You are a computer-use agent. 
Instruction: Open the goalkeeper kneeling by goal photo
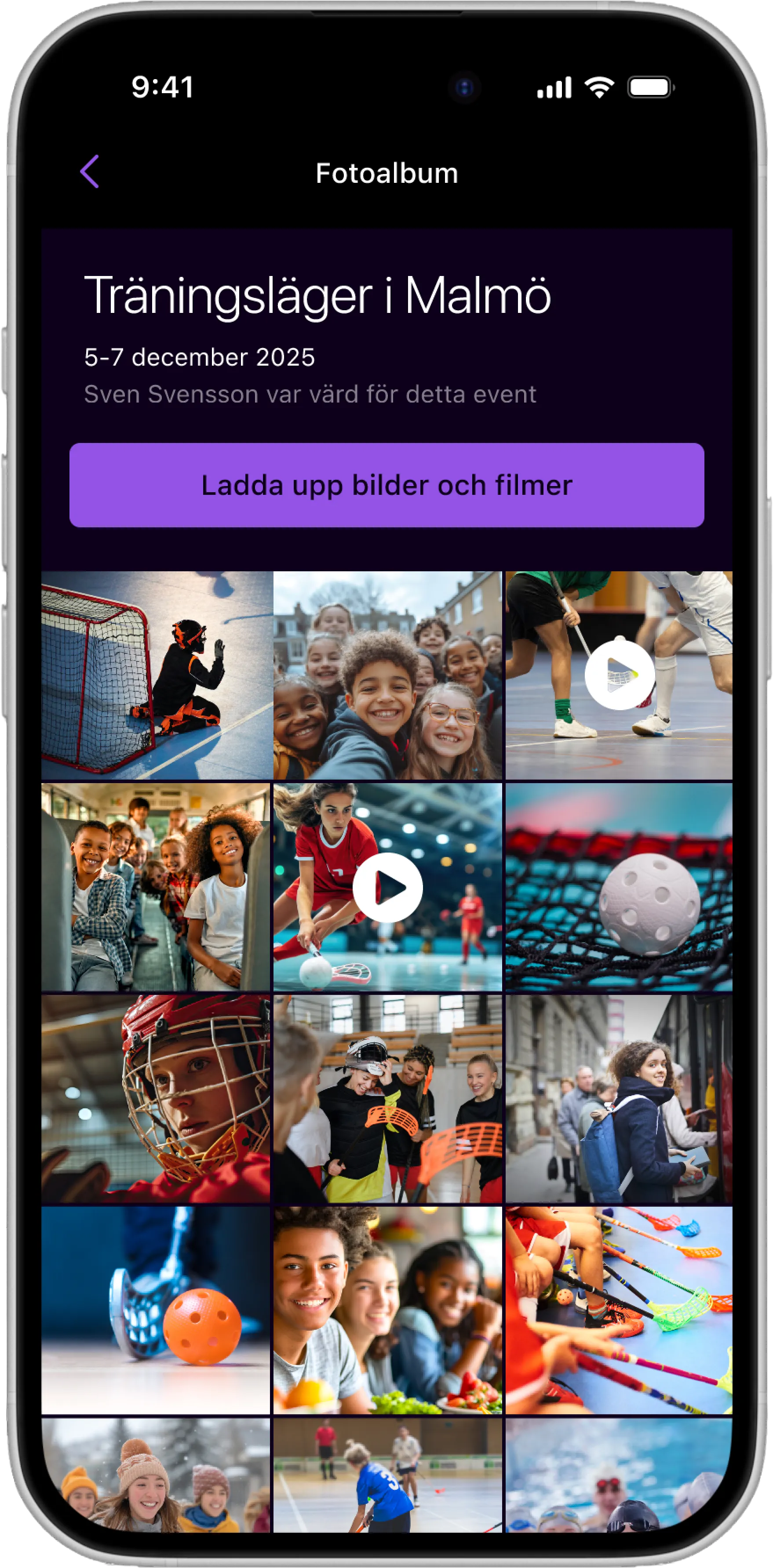tap(157, 675)
